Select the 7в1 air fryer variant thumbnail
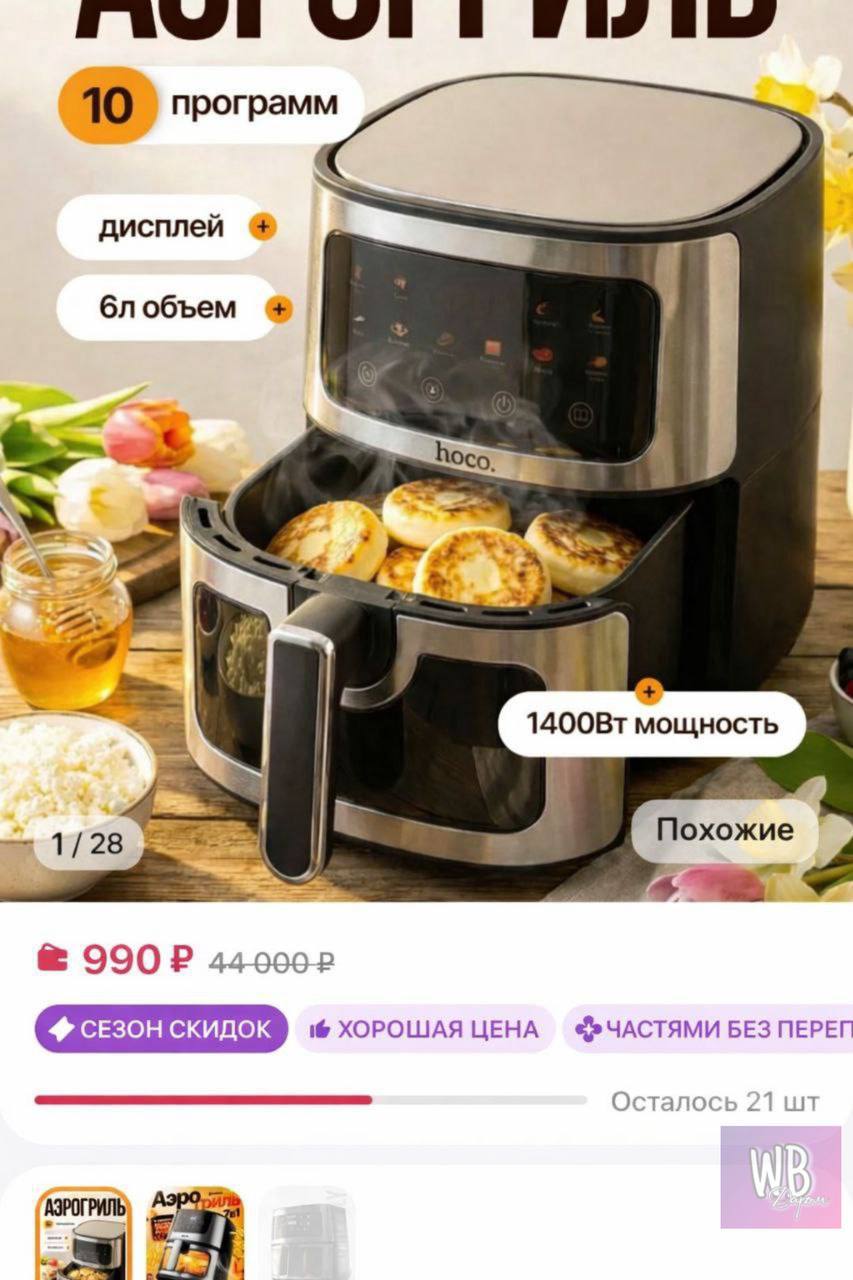This screenshot has height=1280, width=853. click(x=195, y=1233)
